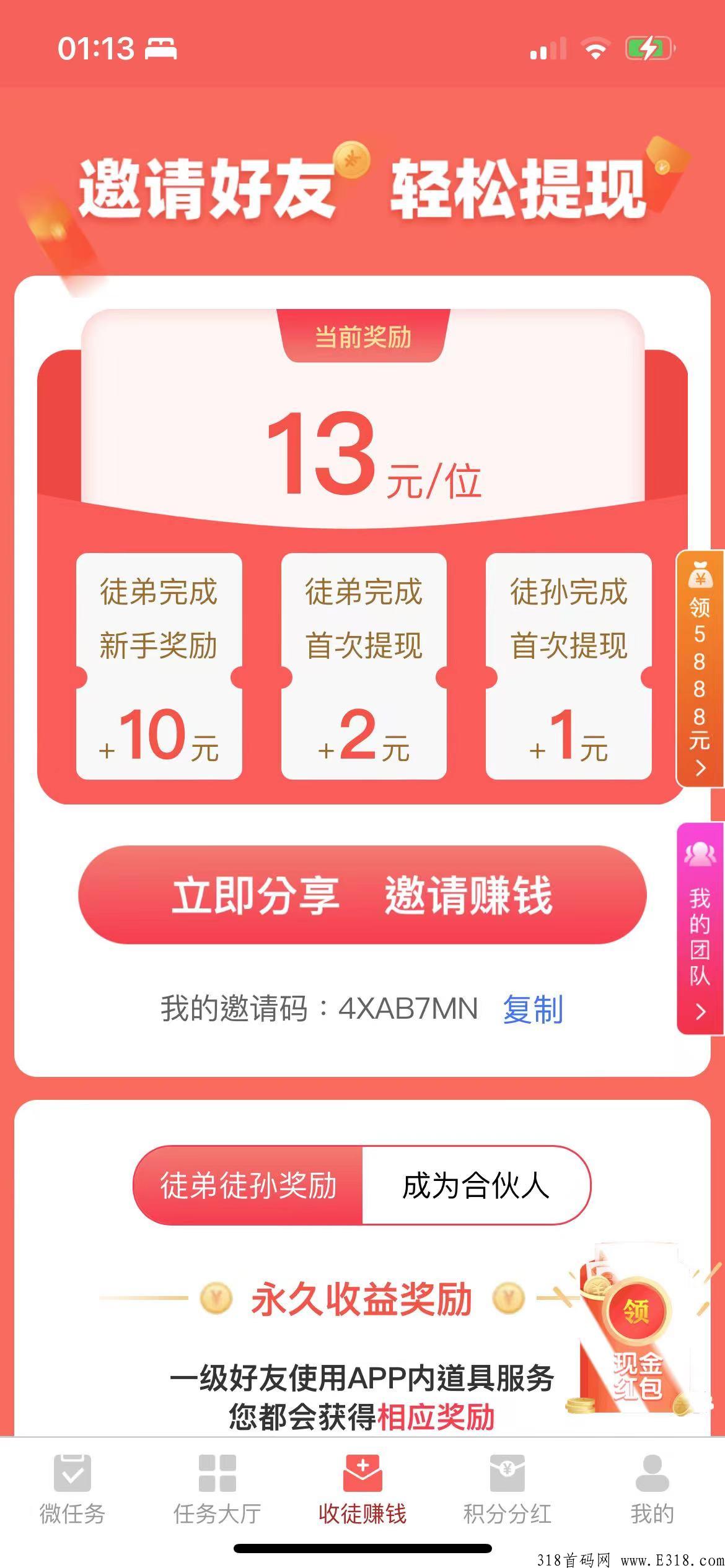
Task: Tap the 徒弟完成新手奖励 +10元 card
Action: tap(159, 666)
